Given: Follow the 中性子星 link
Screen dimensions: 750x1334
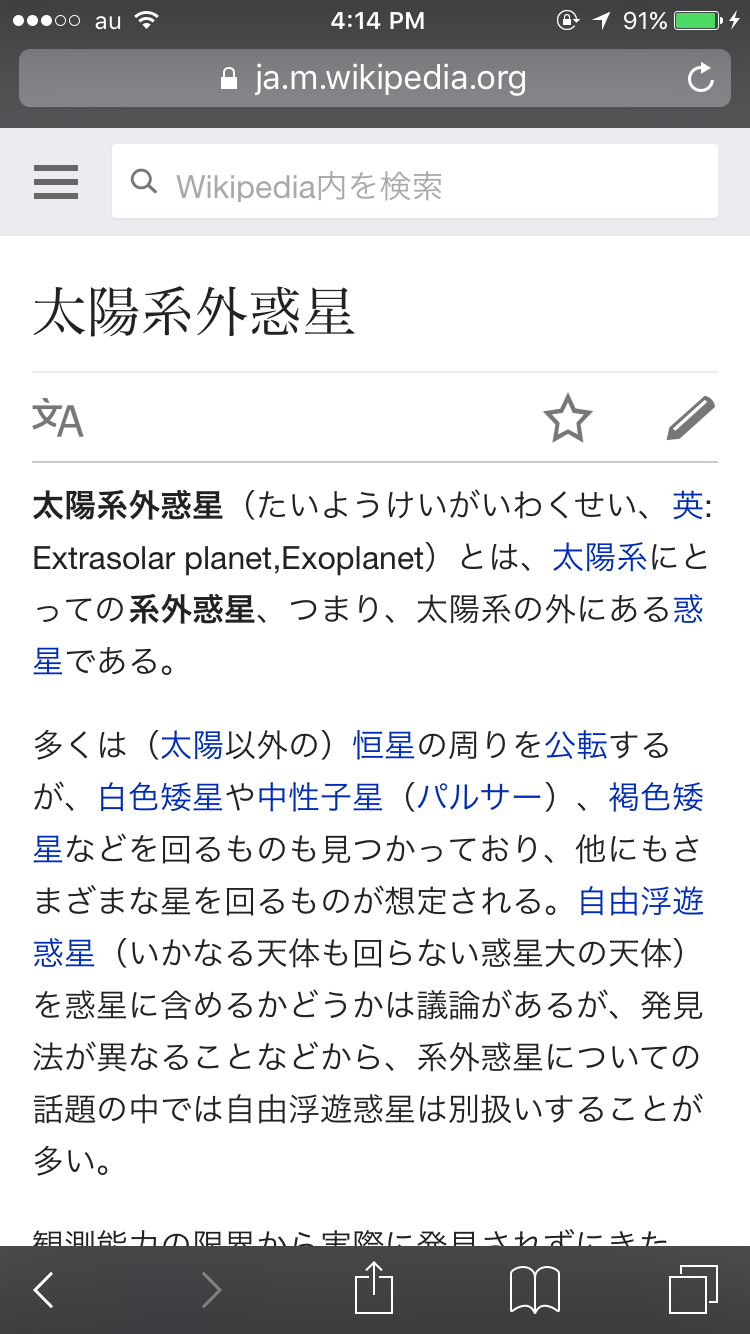Looking at the screenshot, I should click(x=320, y=797).
